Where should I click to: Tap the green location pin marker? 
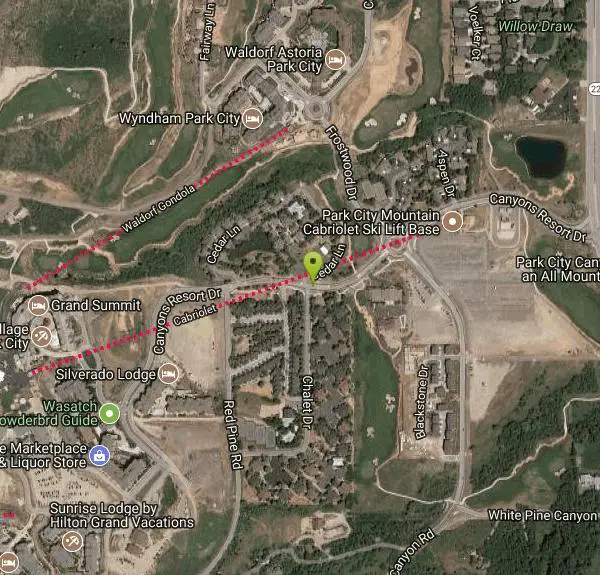314,265
